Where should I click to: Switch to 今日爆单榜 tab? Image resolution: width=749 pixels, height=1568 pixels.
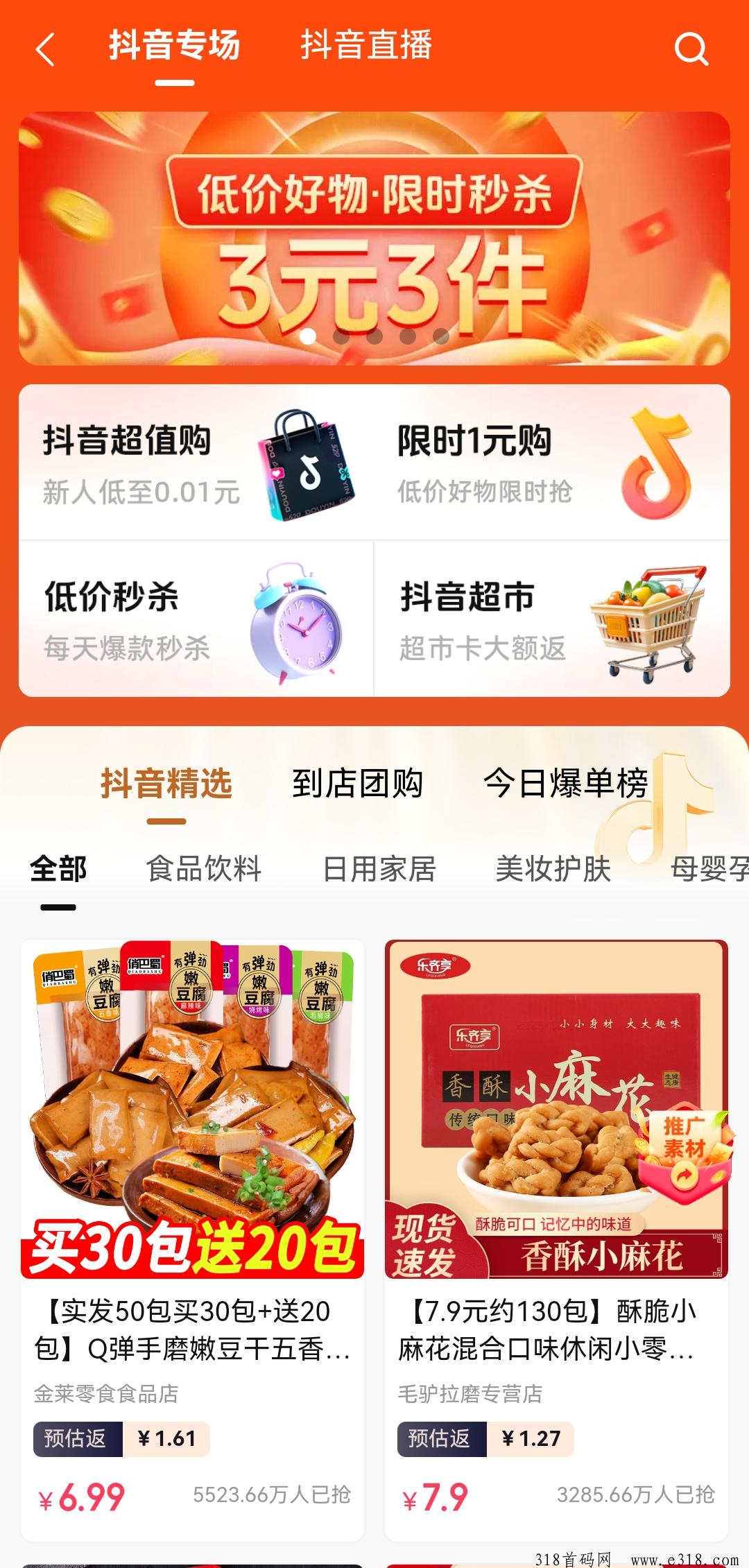click(x=565, y=784)
